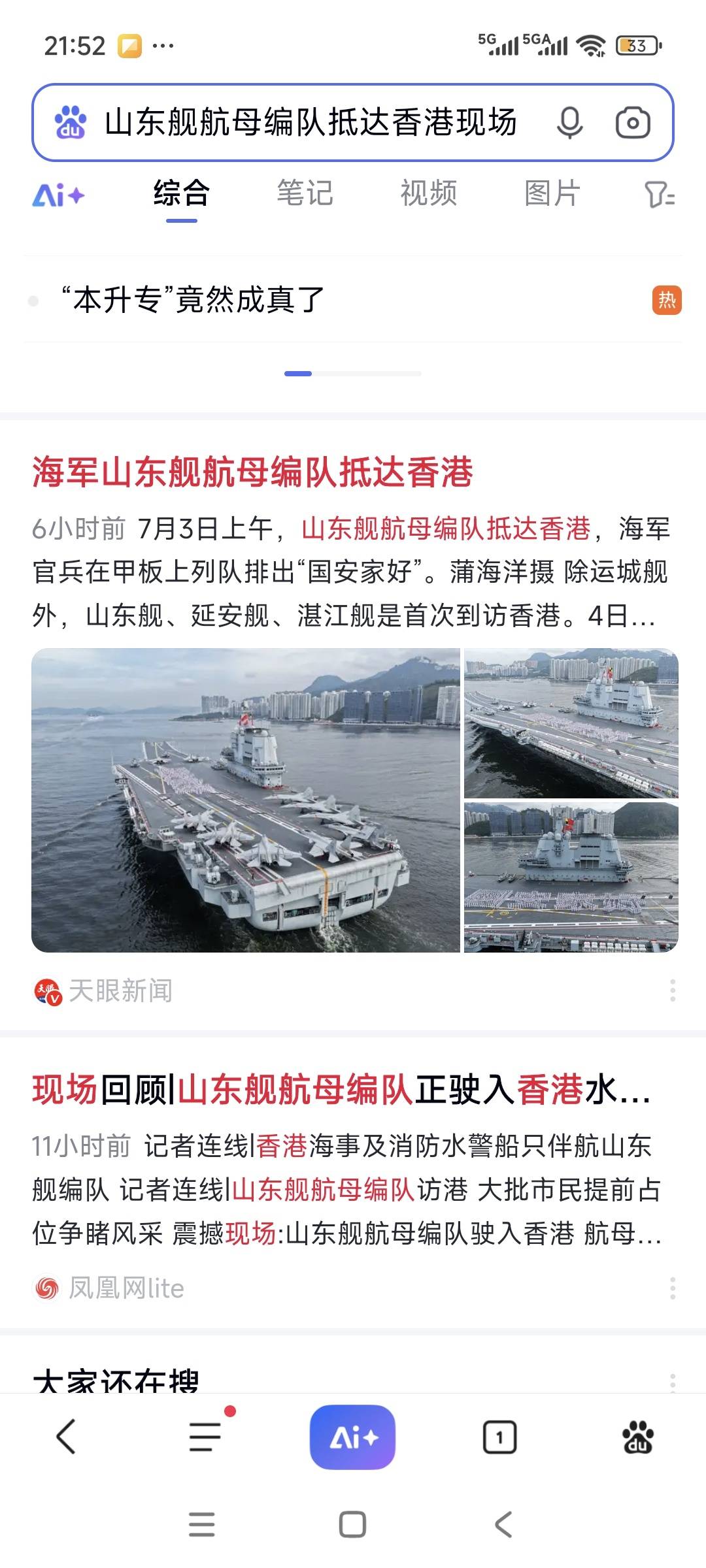Go back with the bottom toolbar arrow
The height and width of the screenshot is (1568, 706).
pos(66,1437)
